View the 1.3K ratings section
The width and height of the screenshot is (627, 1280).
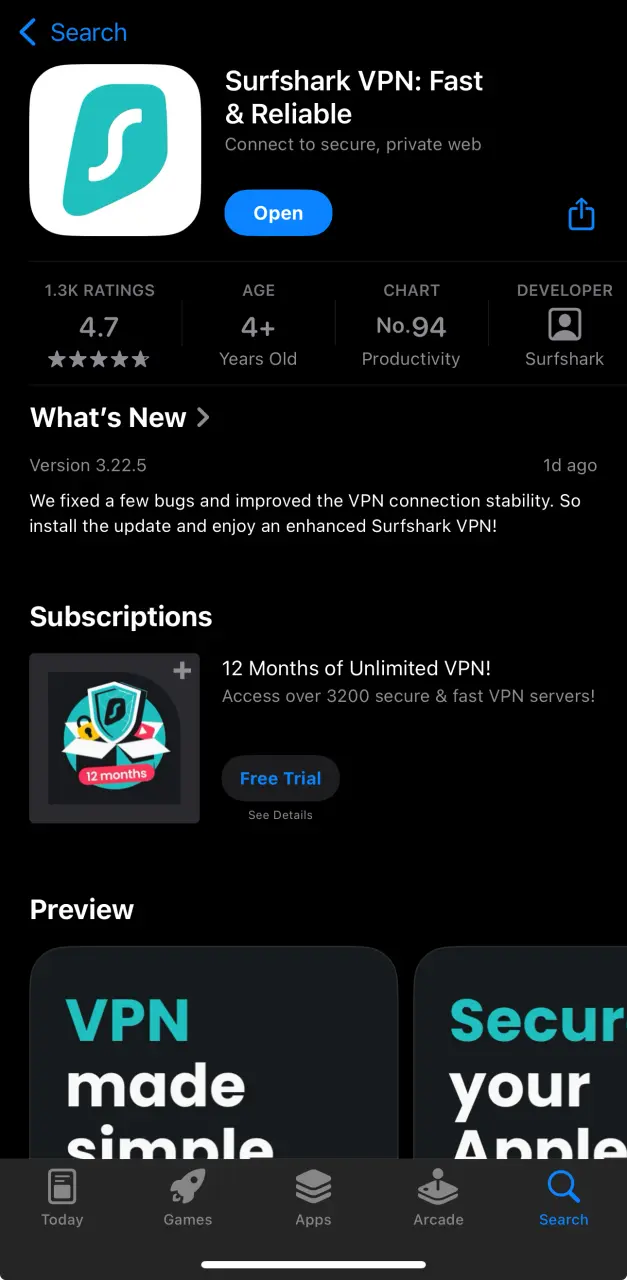tap(98, 326)
